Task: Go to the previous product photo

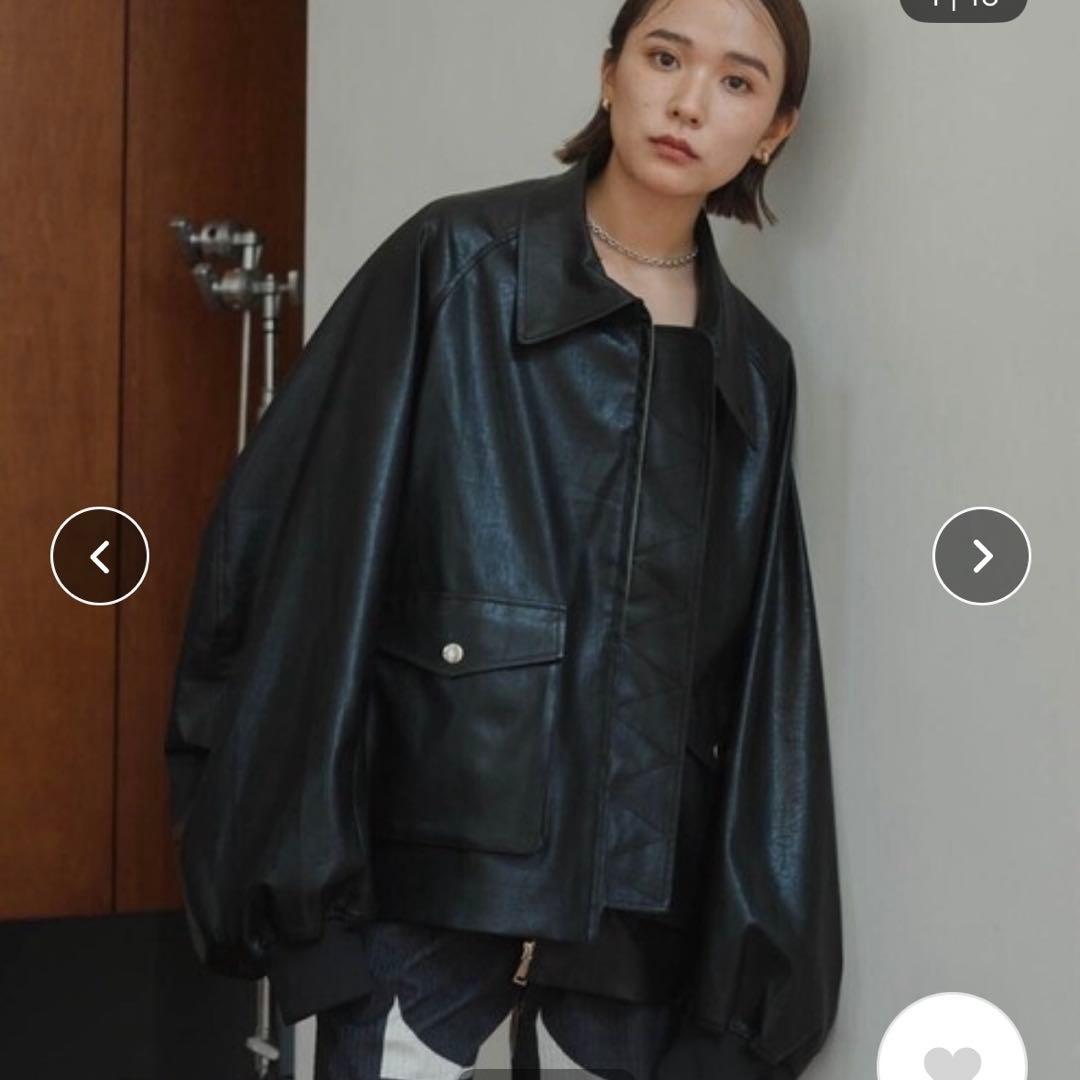Action: [x=99, y=556]
